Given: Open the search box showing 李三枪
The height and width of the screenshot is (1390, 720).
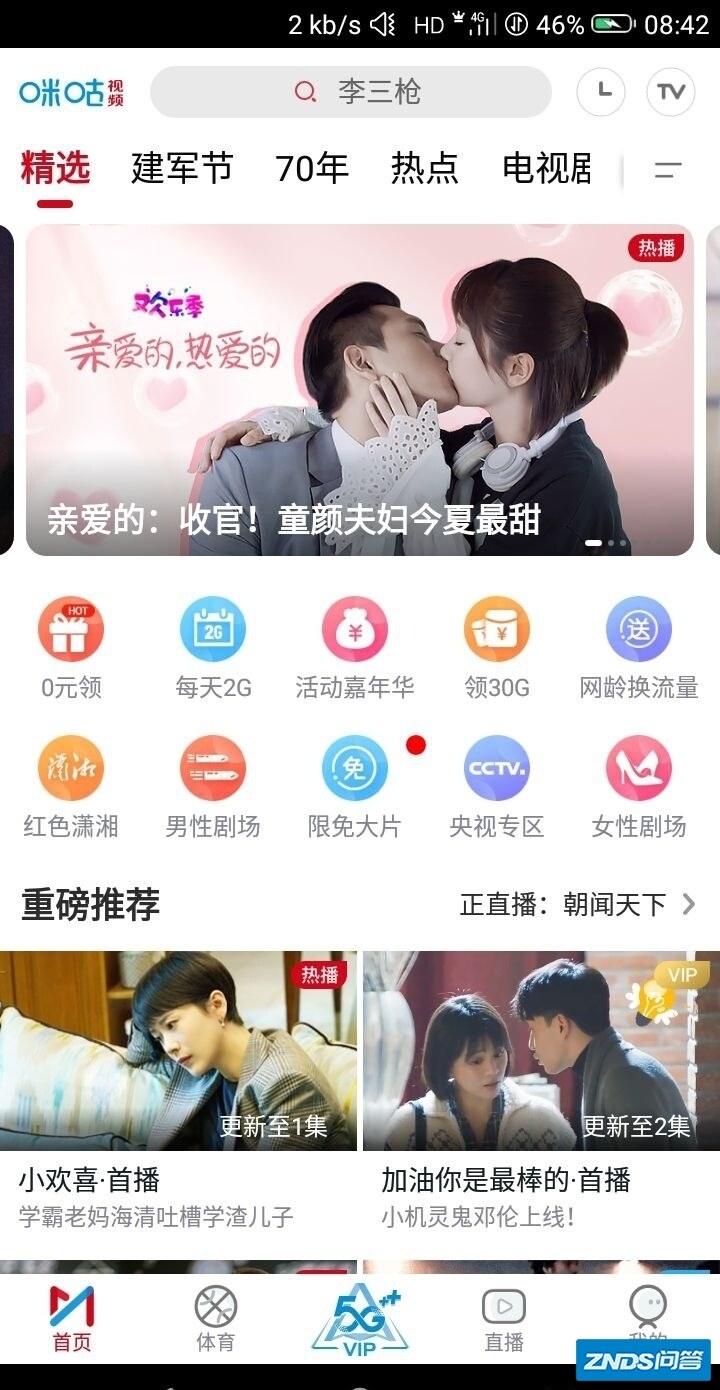Looking at the screenshot, I should [350, 92].
